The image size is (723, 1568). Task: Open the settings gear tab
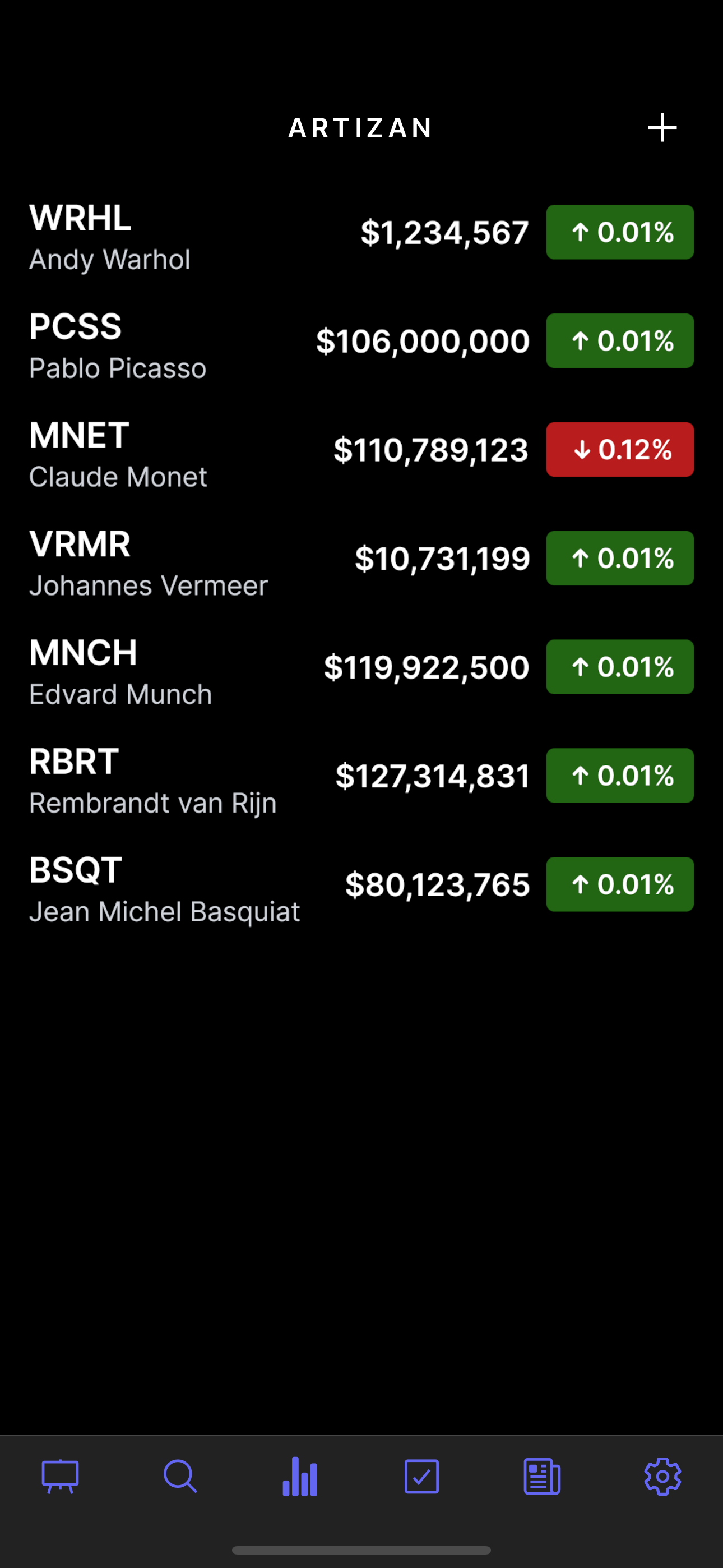[x=662, y=1477]
